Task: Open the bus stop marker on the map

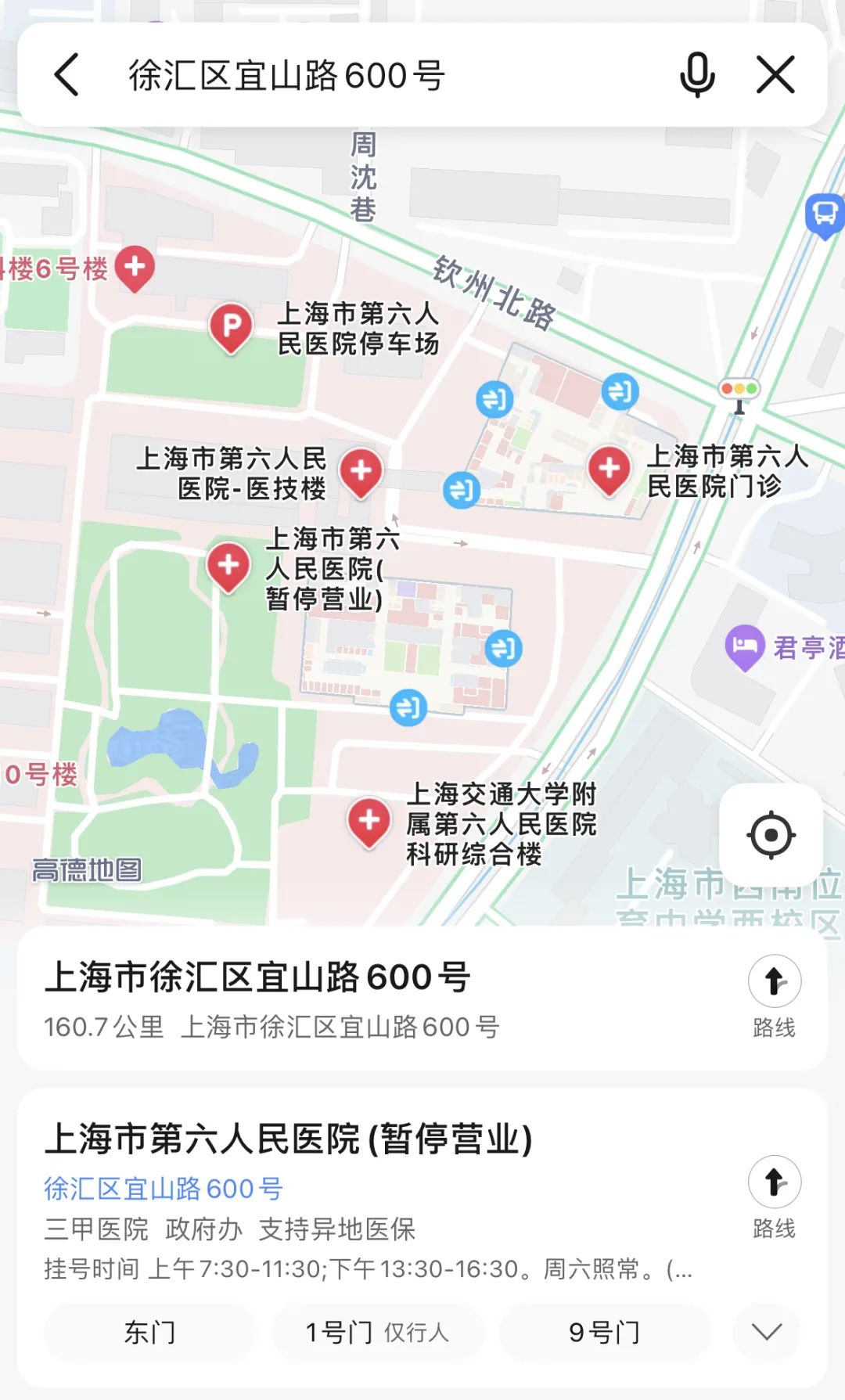Action: click(x=825, y=213)
